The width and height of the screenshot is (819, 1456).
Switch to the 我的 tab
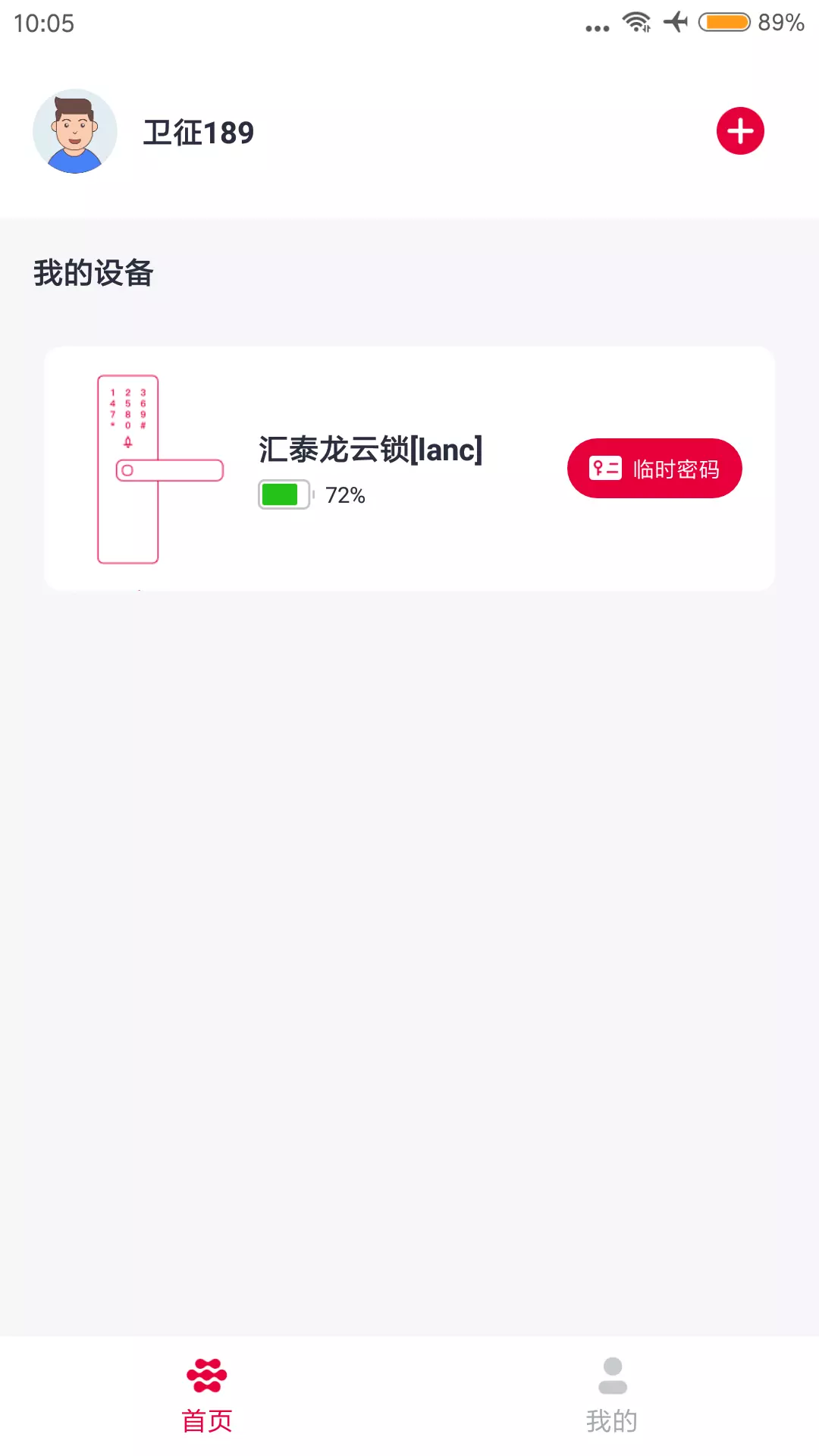point(612,1396)
